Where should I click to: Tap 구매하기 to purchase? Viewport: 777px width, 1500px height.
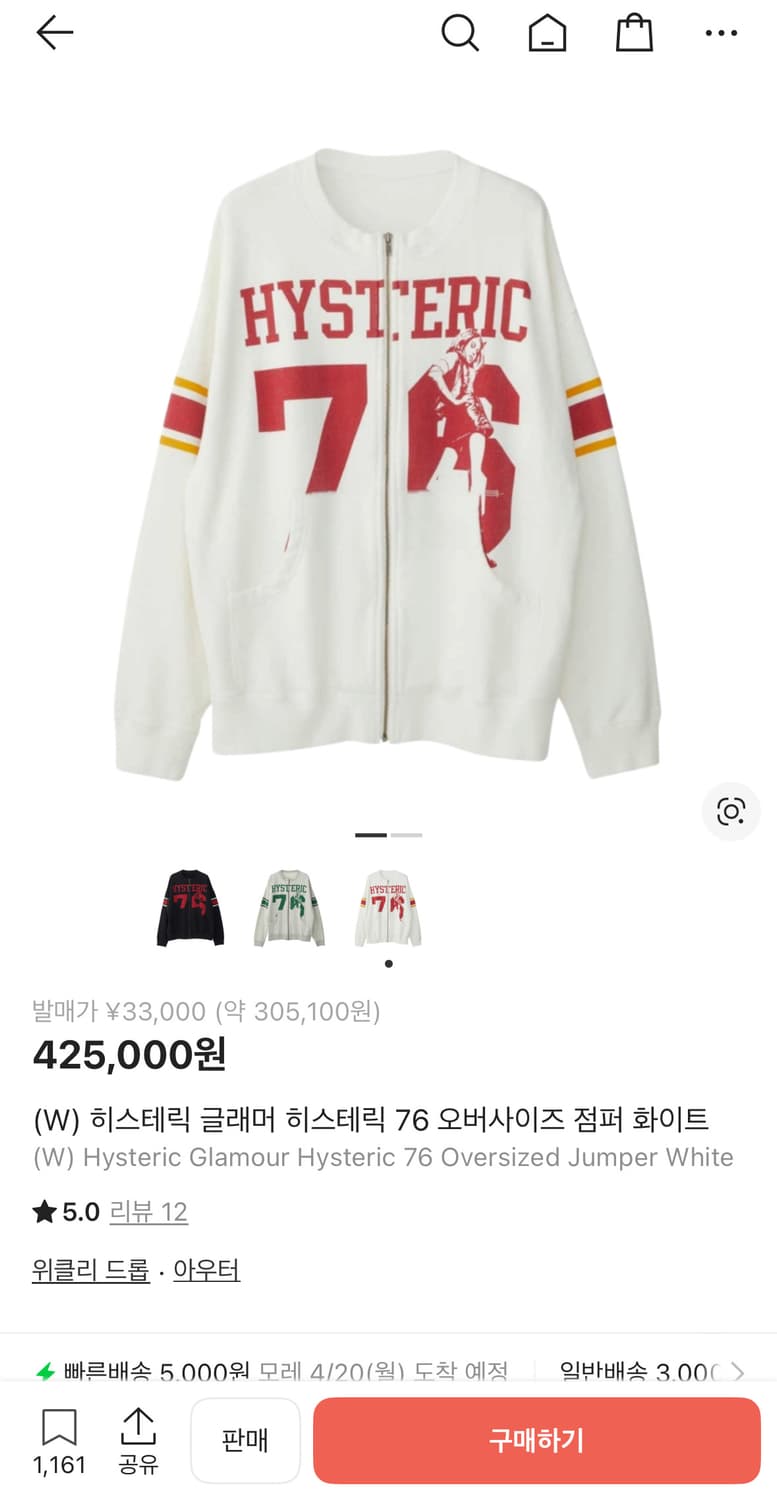[x=536, y=1440]
